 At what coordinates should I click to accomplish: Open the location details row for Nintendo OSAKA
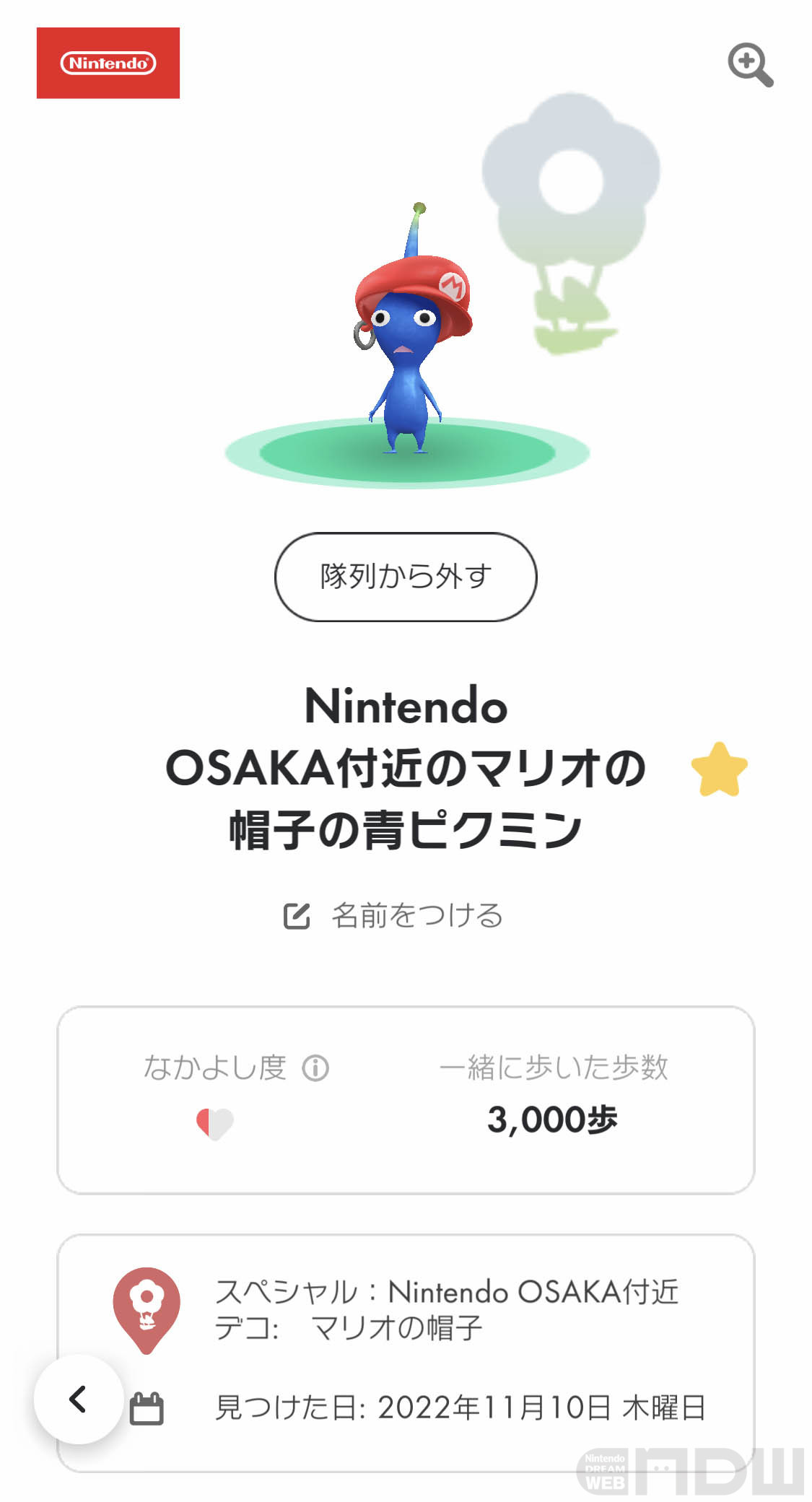(x=448, y=1291)
